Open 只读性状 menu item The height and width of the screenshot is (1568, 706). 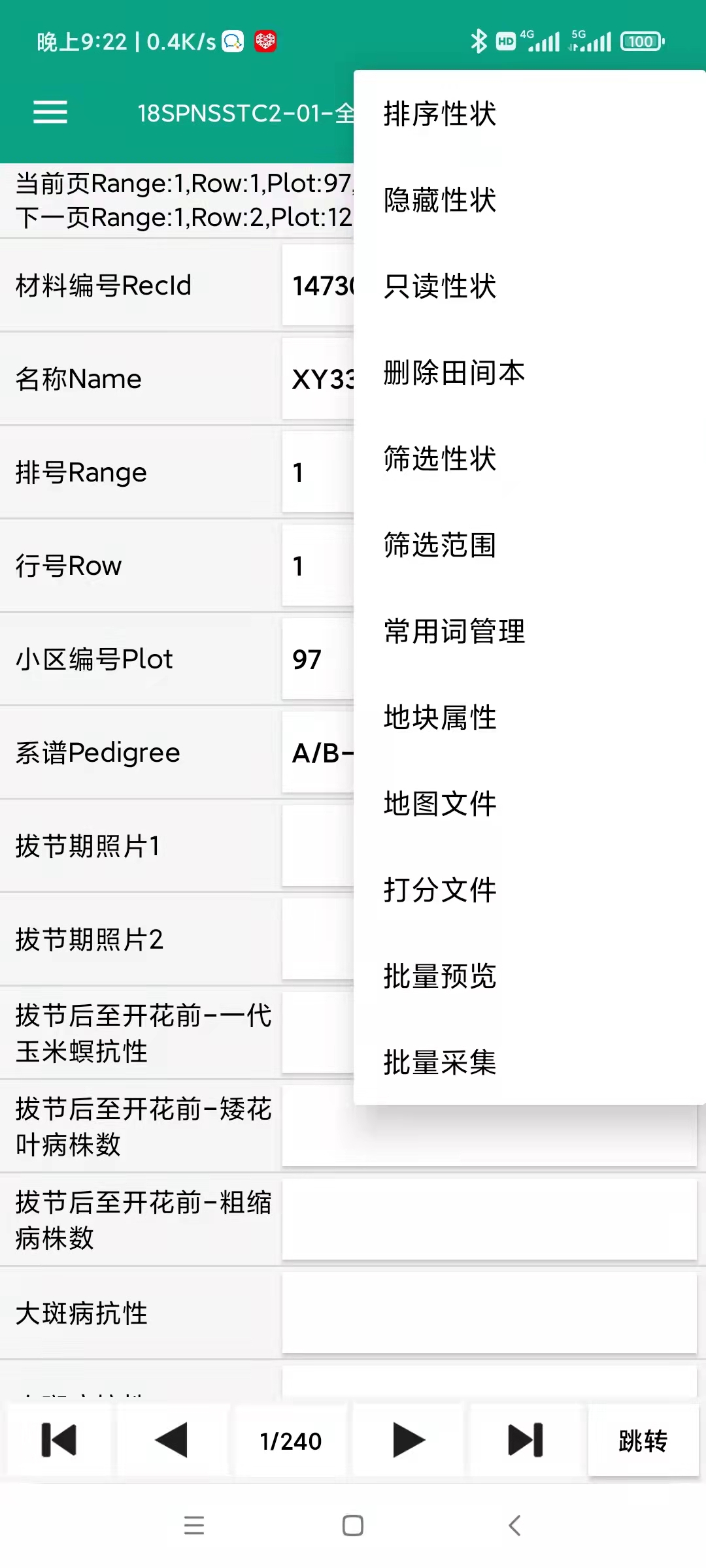(529, 286)
